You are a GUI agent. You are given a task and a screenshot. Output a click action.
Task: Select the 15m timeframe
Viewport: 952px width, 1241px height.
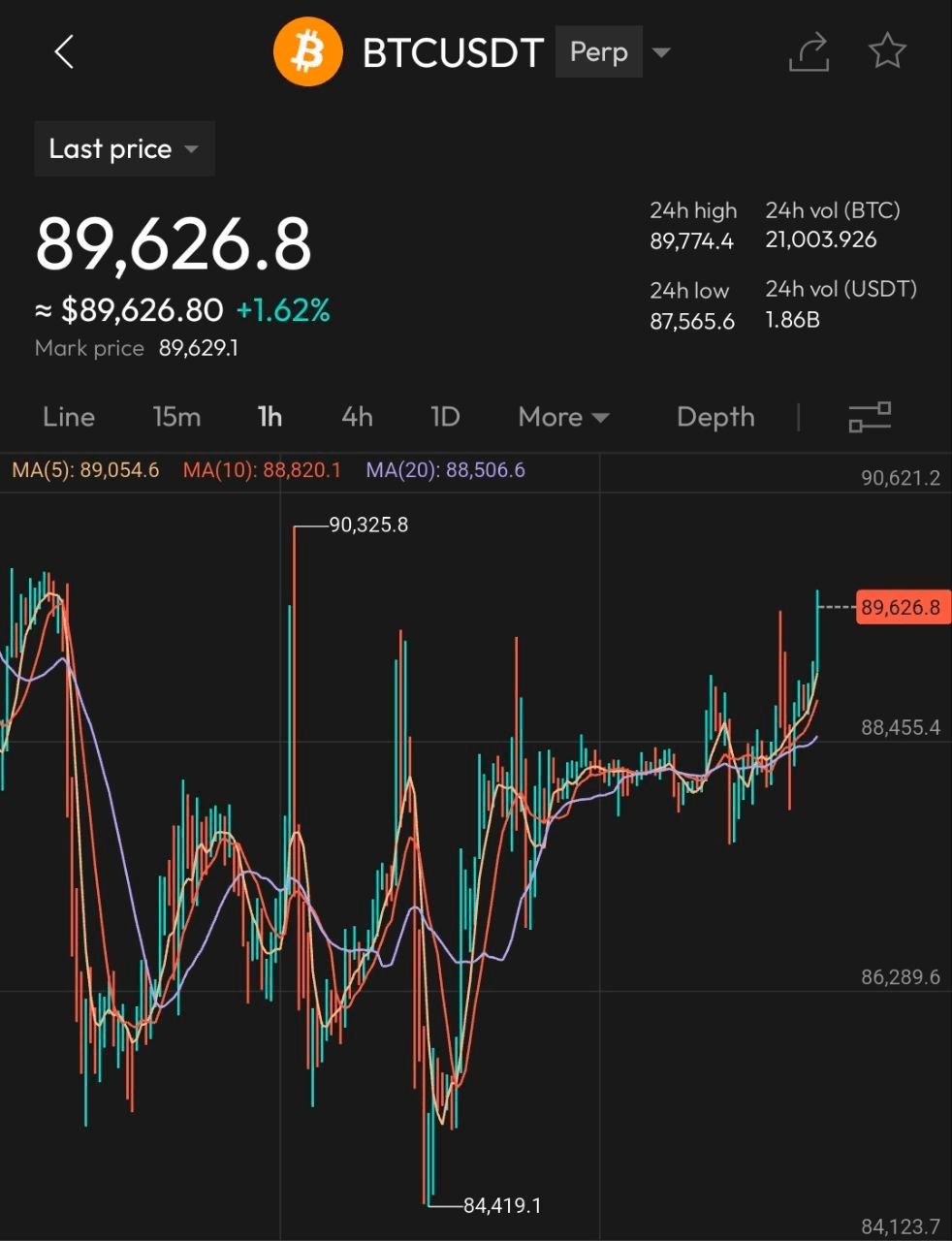point(176,417)
